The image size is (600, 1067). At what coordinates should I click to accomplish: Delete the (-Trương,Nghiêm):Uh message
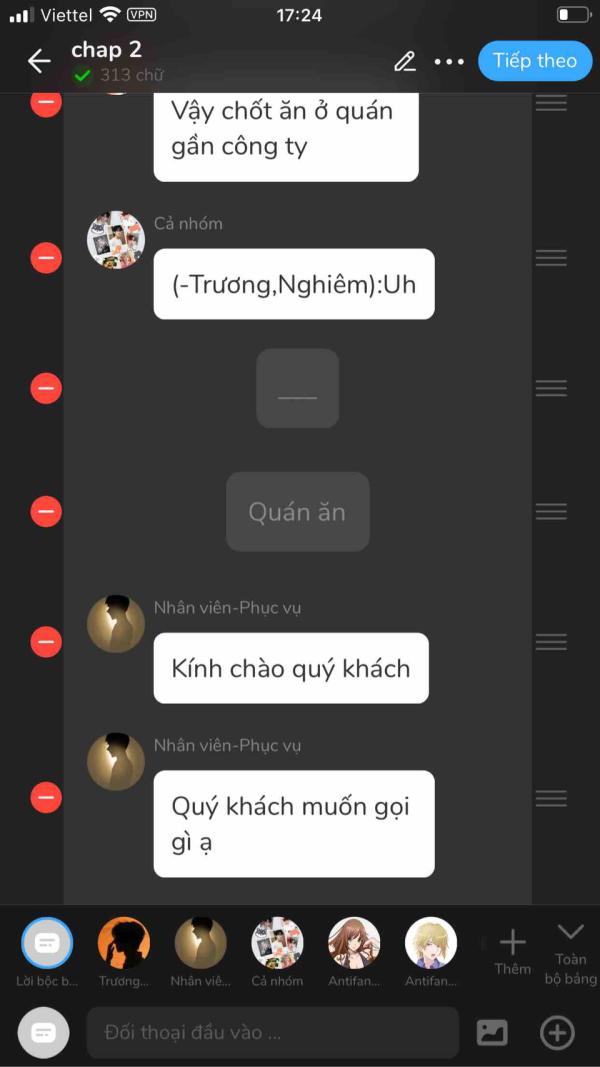pyautogui.click(x=46, y=258)
